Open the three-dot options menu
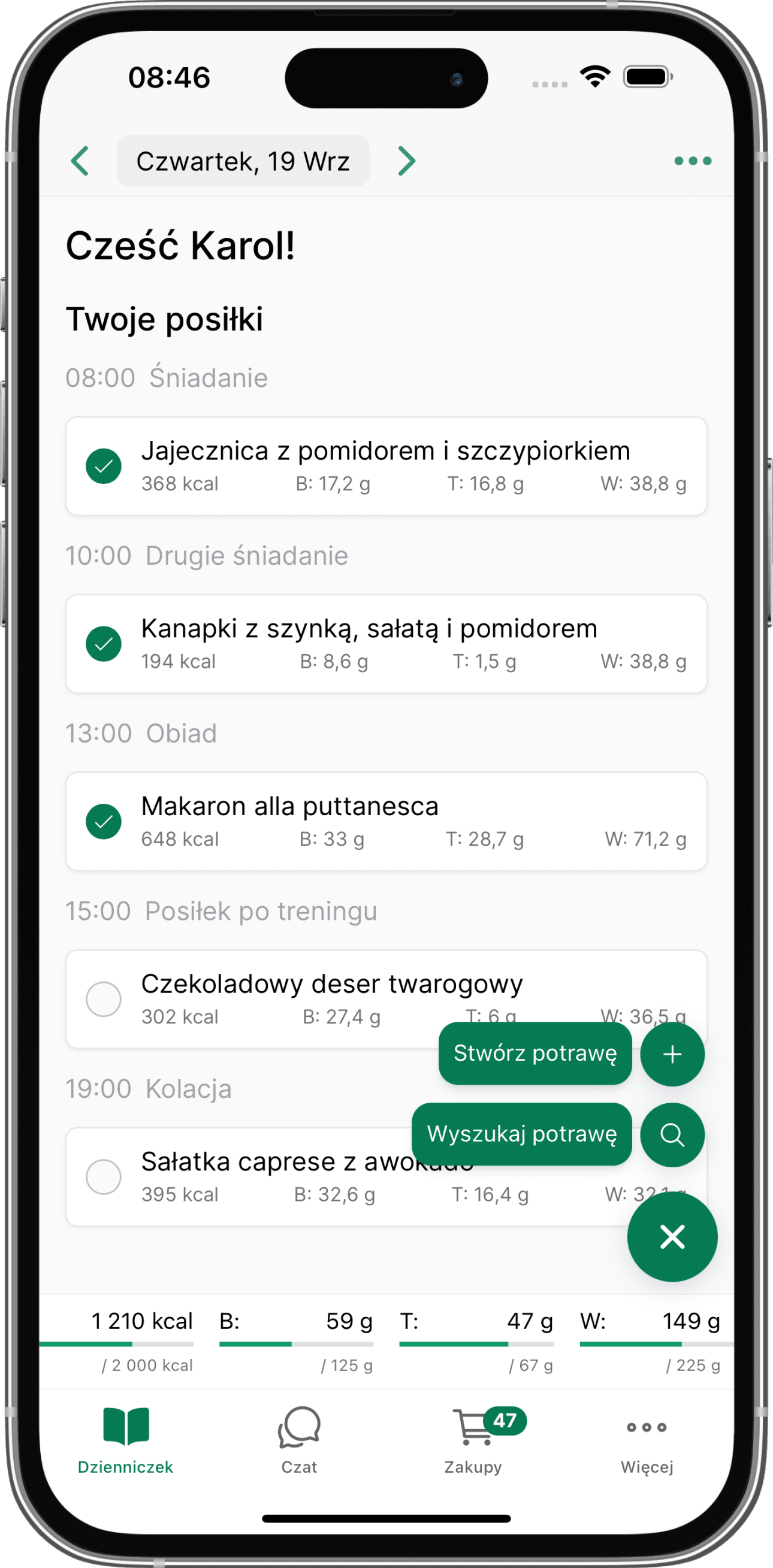Screen dimensions: 773x1568 [693, 161]
